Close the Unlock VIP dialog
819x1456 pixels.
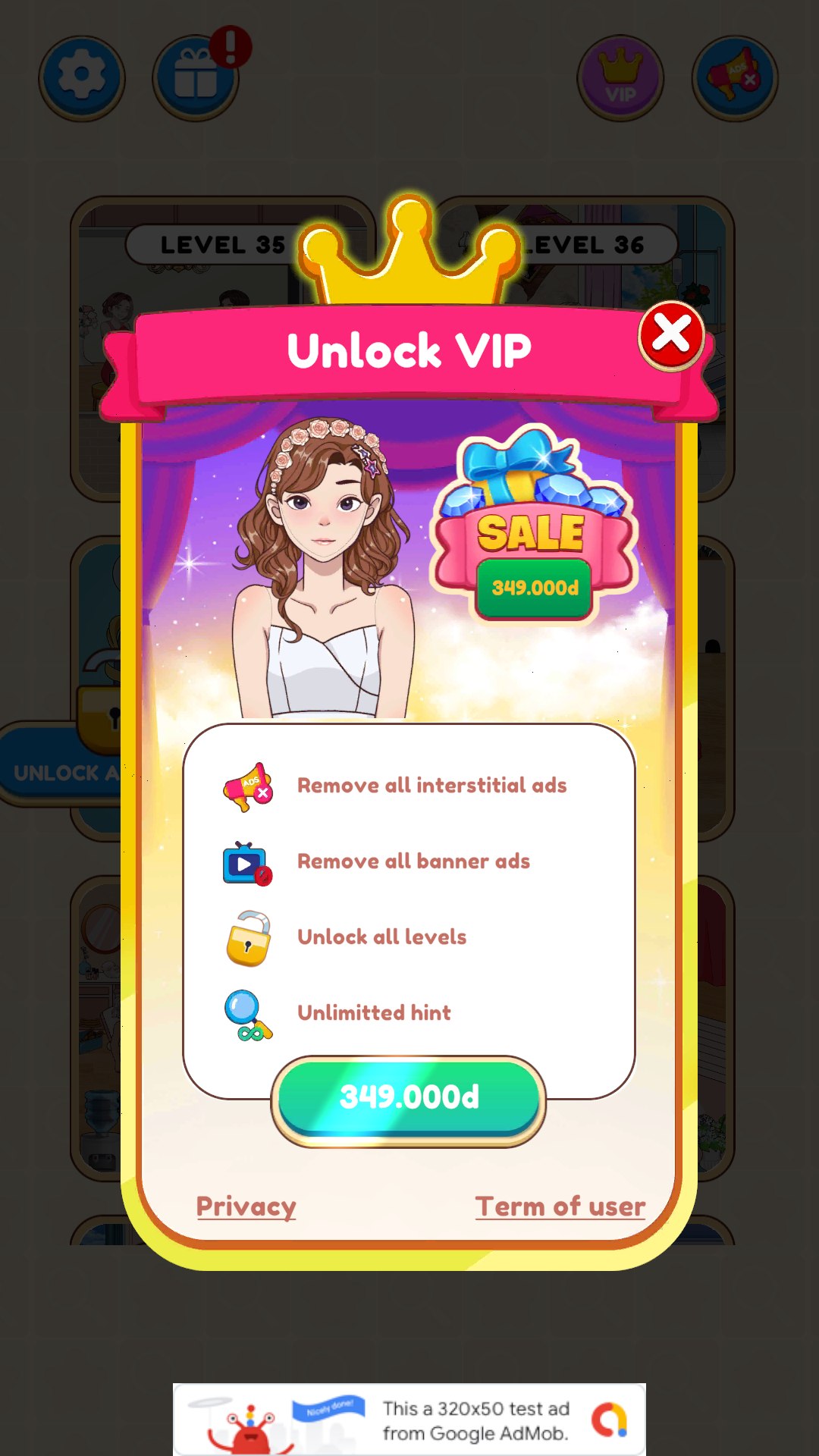click(x=671, y=335)
